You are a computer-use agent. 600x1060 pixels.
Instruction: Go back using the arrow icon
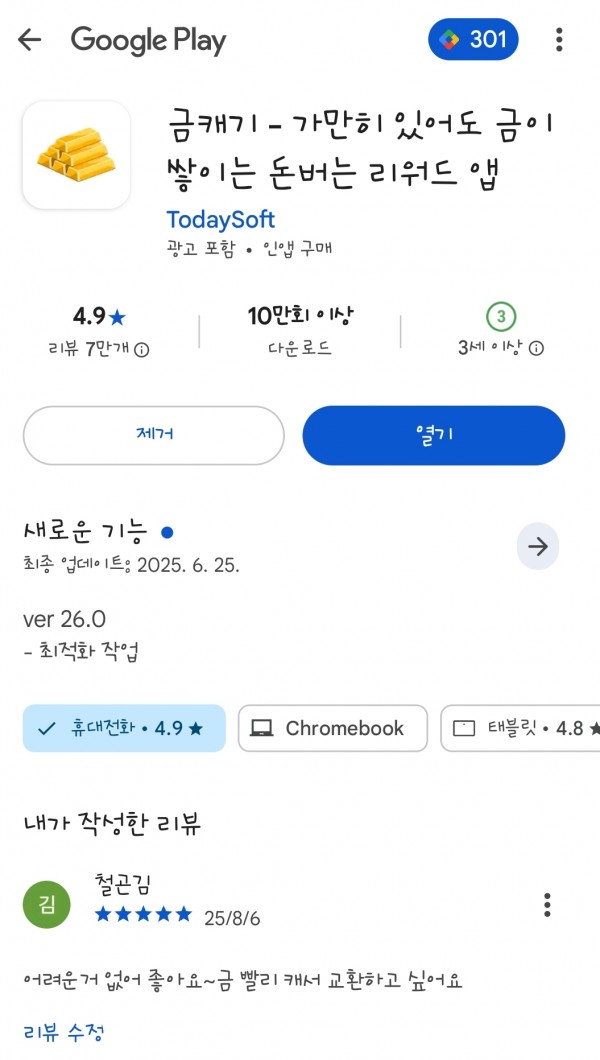tap(30, 40)
